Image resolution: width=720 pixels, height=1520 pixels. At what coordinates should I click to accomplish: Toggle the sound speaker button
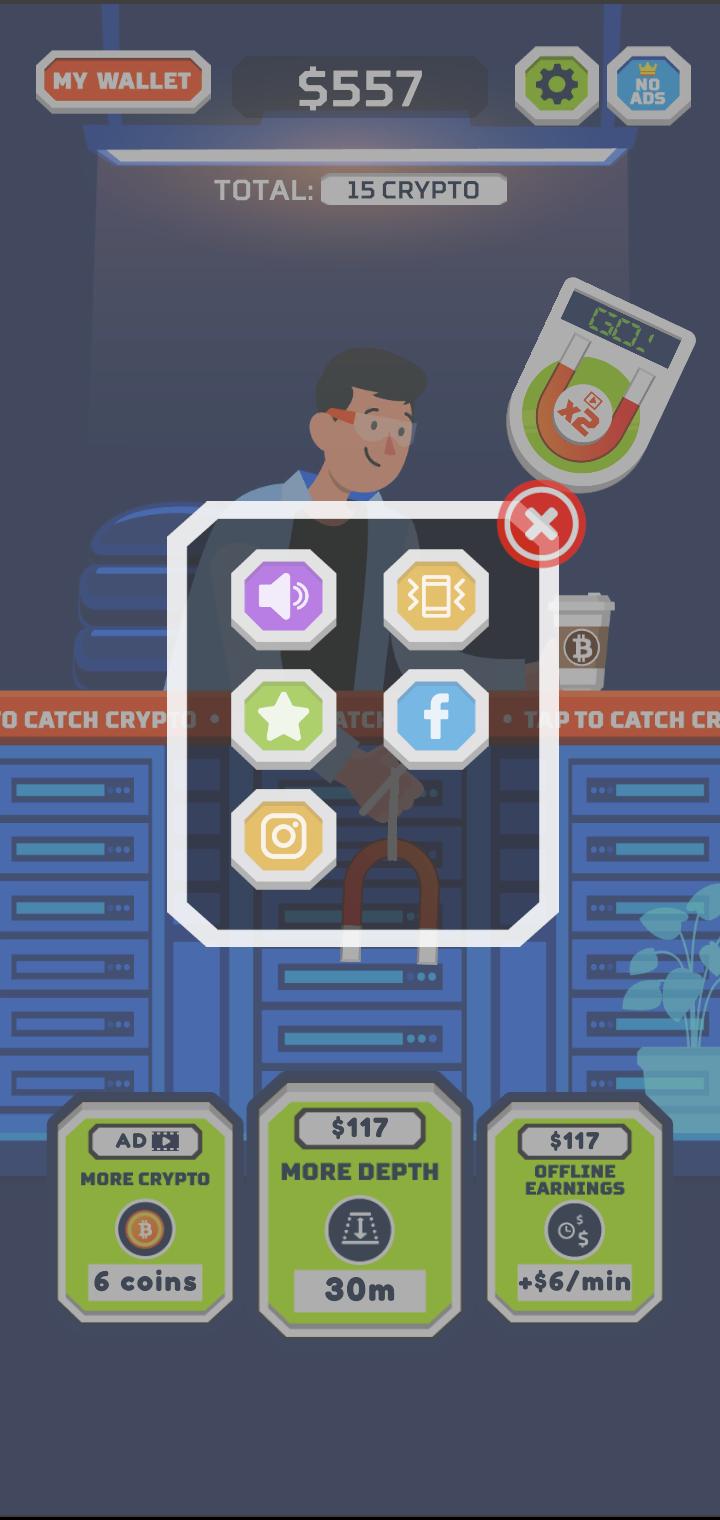[x=284, y=598]
